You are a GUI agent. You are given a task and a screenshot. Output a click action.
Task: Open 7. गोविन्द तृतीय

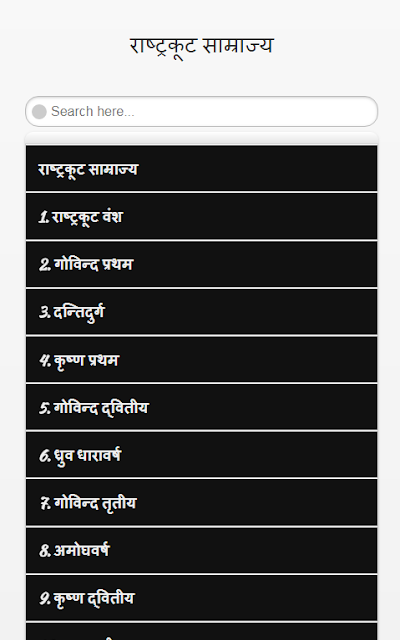[201, 502]
